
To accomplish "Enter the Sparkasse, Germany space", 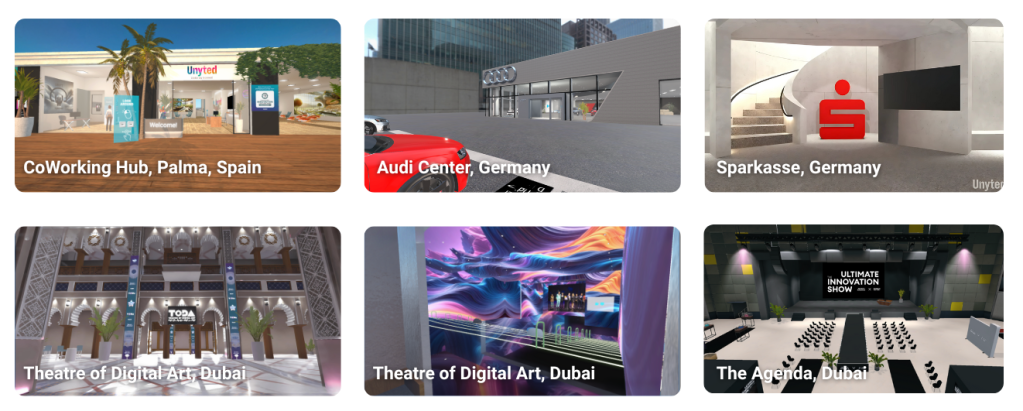I will [853, 105].
